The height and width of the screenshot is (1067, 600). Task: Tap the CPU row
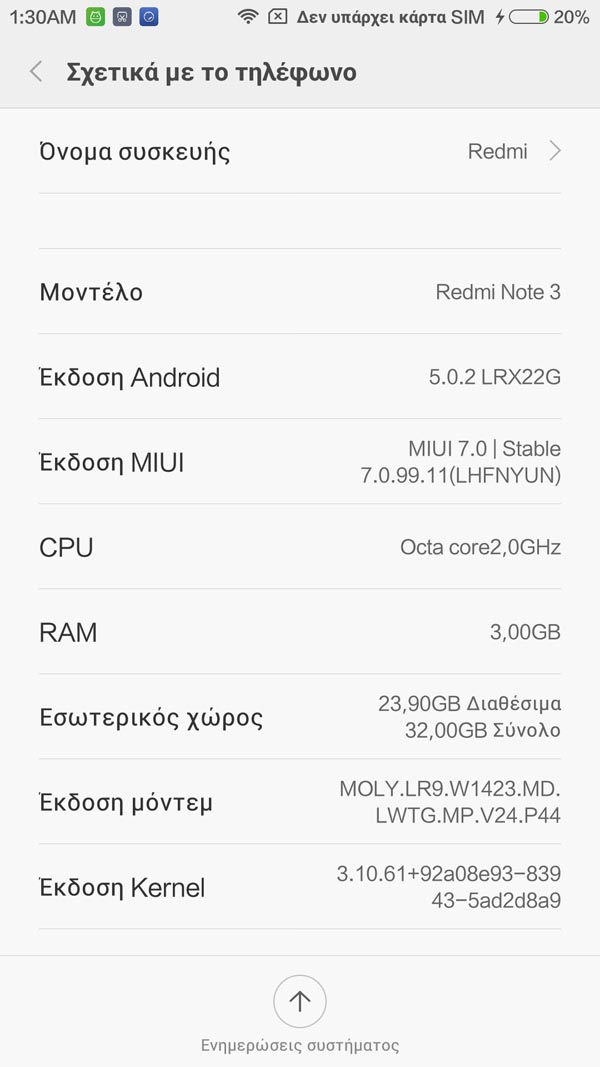300,546
